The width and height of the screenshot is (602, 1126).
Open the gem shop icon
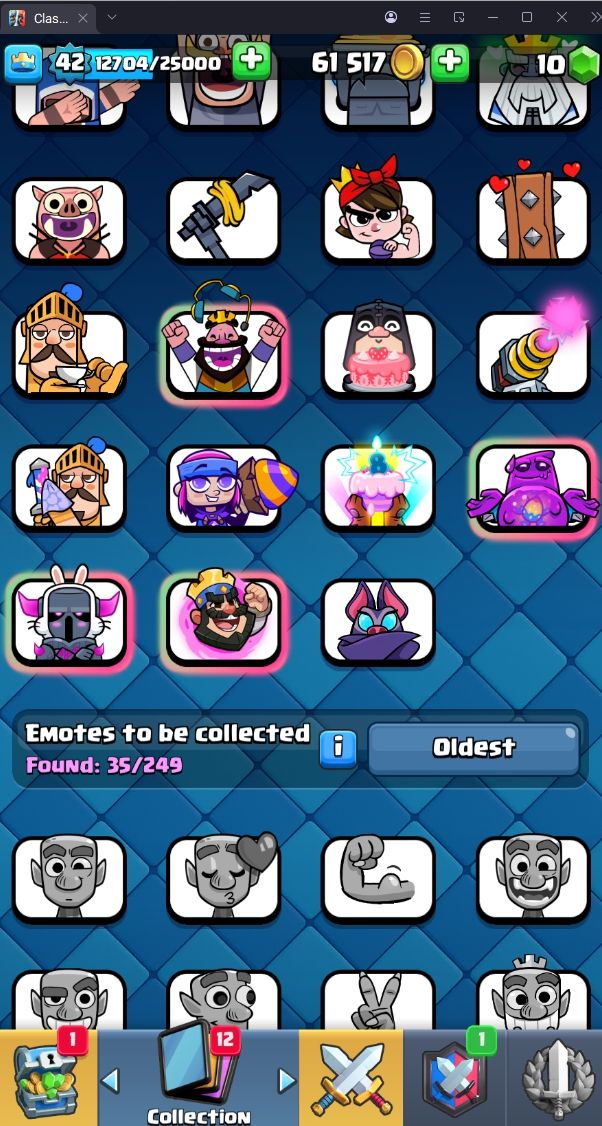click(x=582, y=64)
